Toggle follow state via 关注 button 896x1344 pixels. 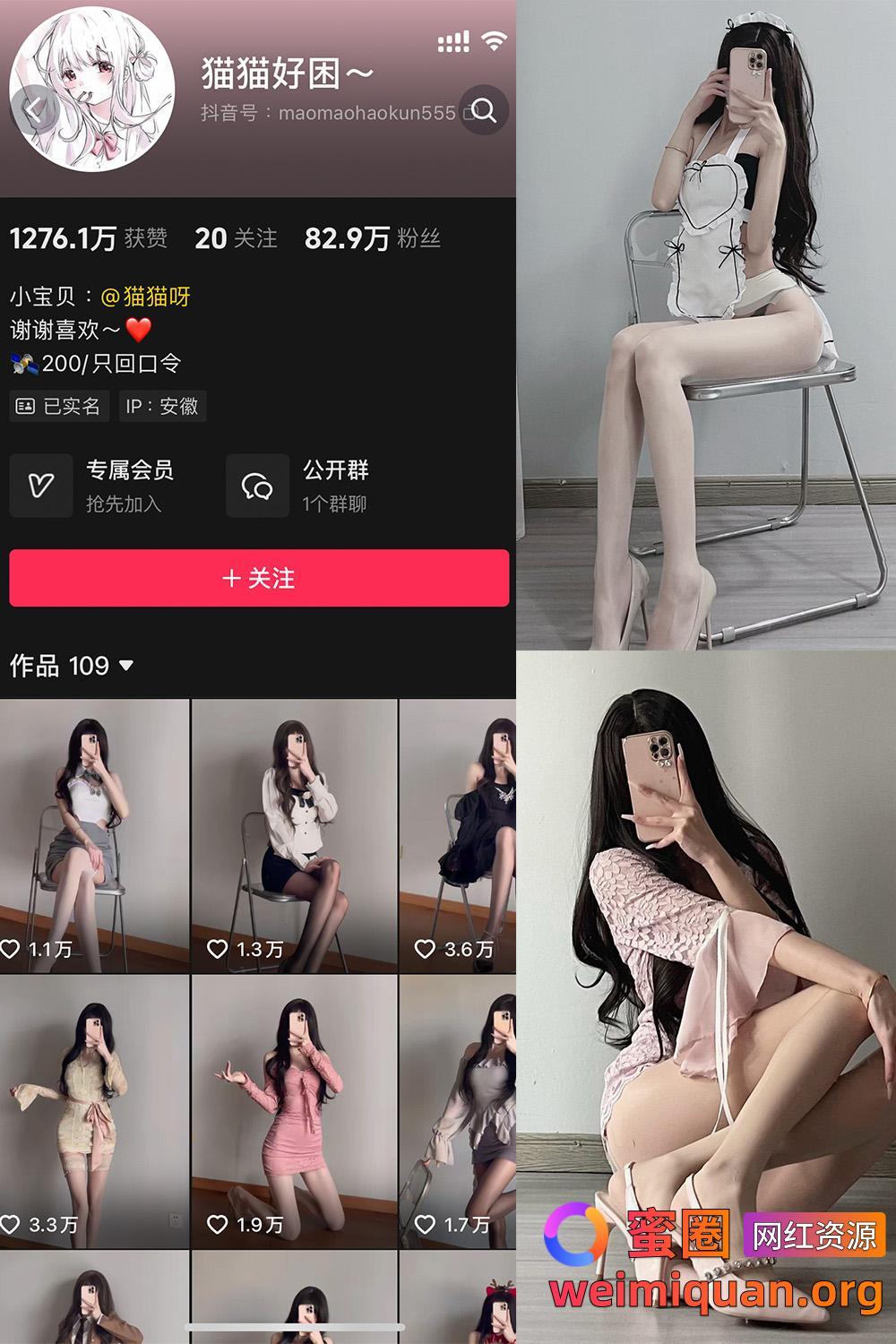point(258,579)
